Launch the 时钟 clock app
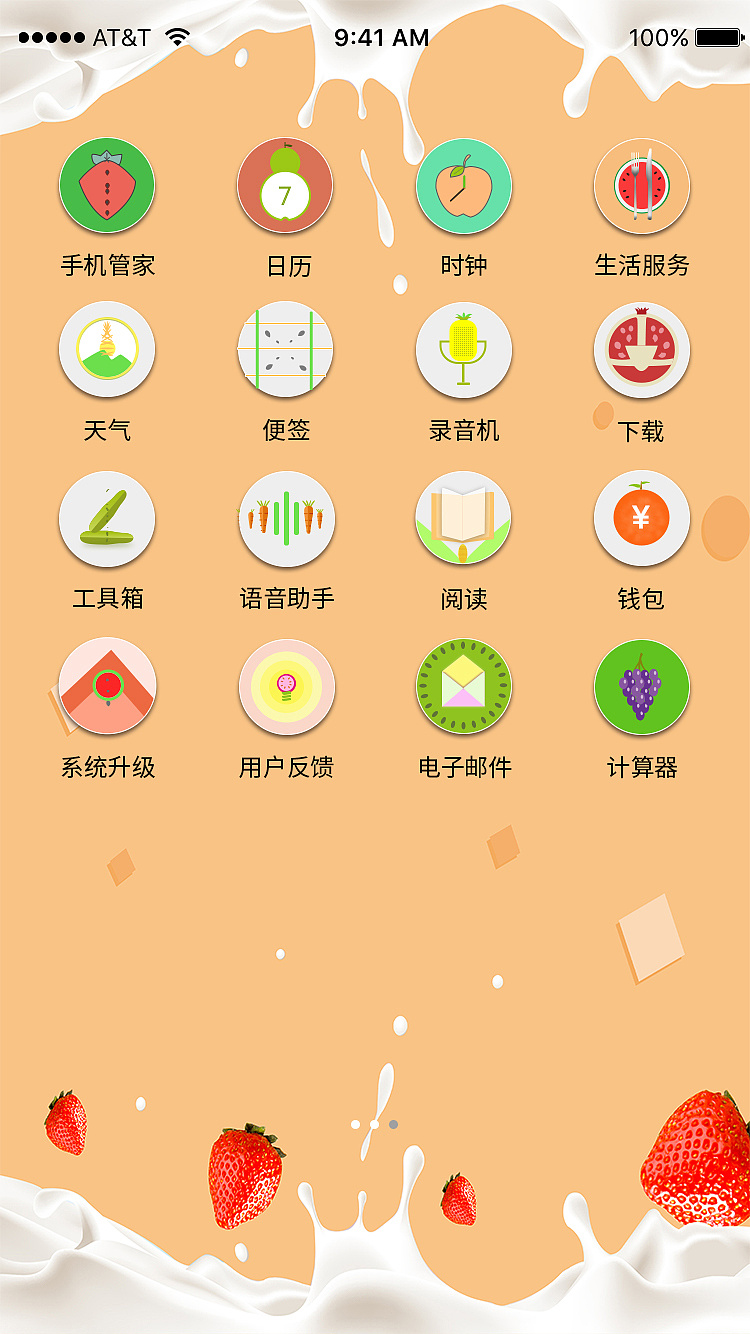750x1334 pixels. pos(463,185)
